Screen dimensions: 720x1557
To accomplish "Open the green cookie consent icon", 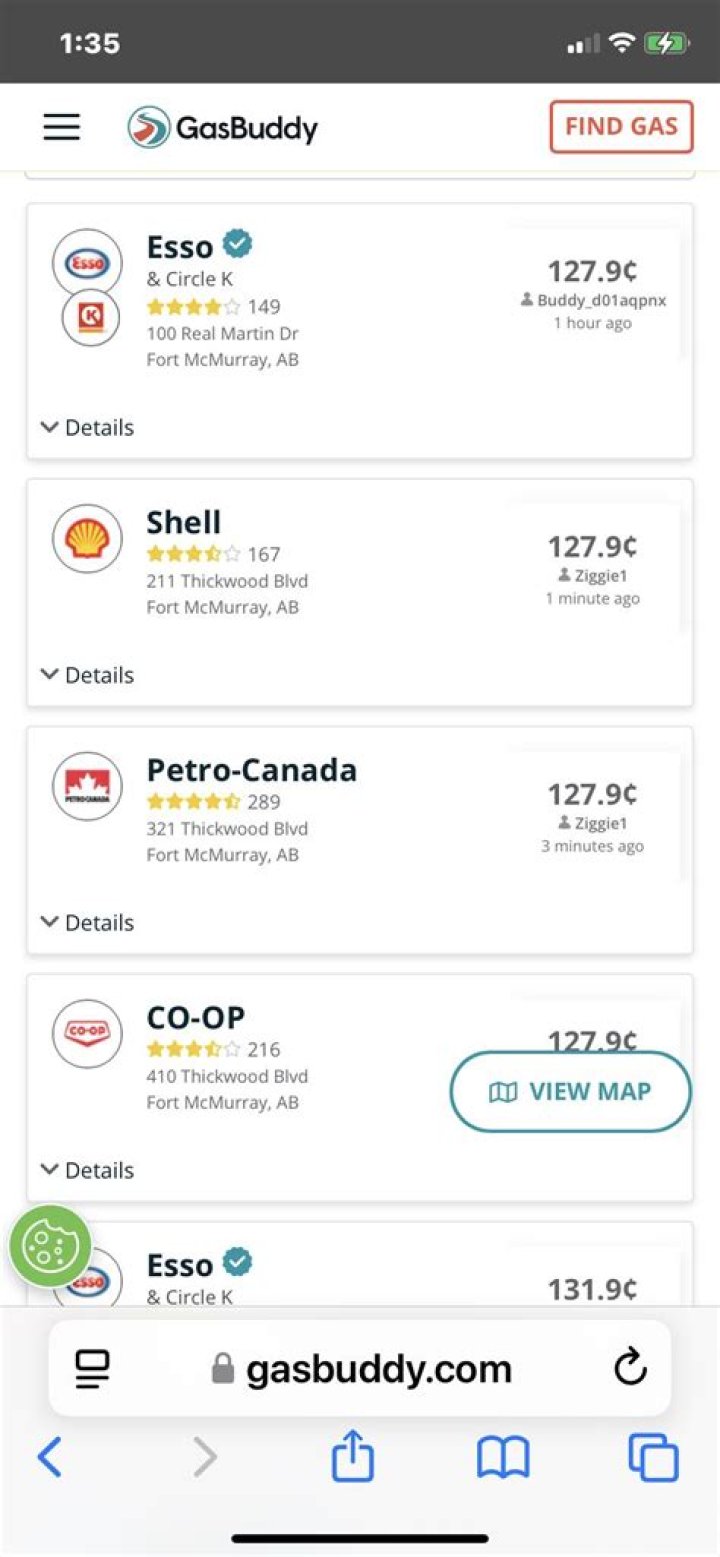I will [x=50, y=1245].
